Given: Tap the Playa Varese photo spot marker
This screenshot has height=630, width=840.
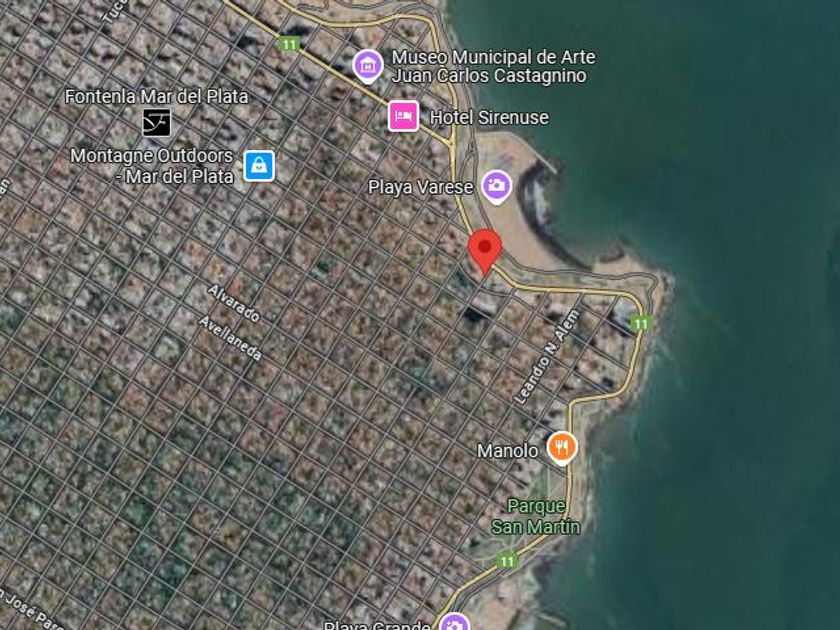Looking at the screenshot, I should 496,185.
